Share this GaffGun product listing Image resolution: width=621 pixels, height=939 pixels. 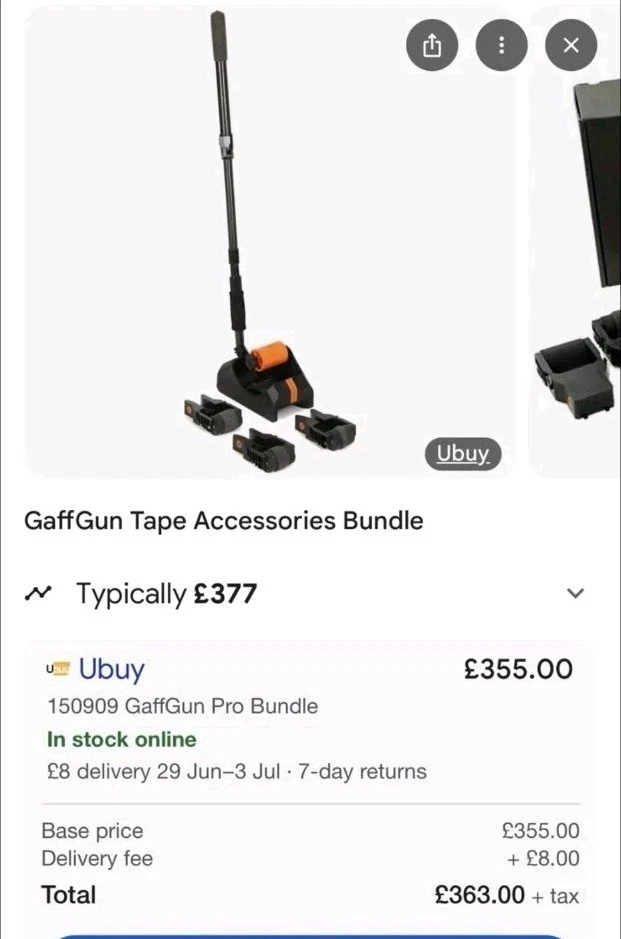(x=432, y=46)
